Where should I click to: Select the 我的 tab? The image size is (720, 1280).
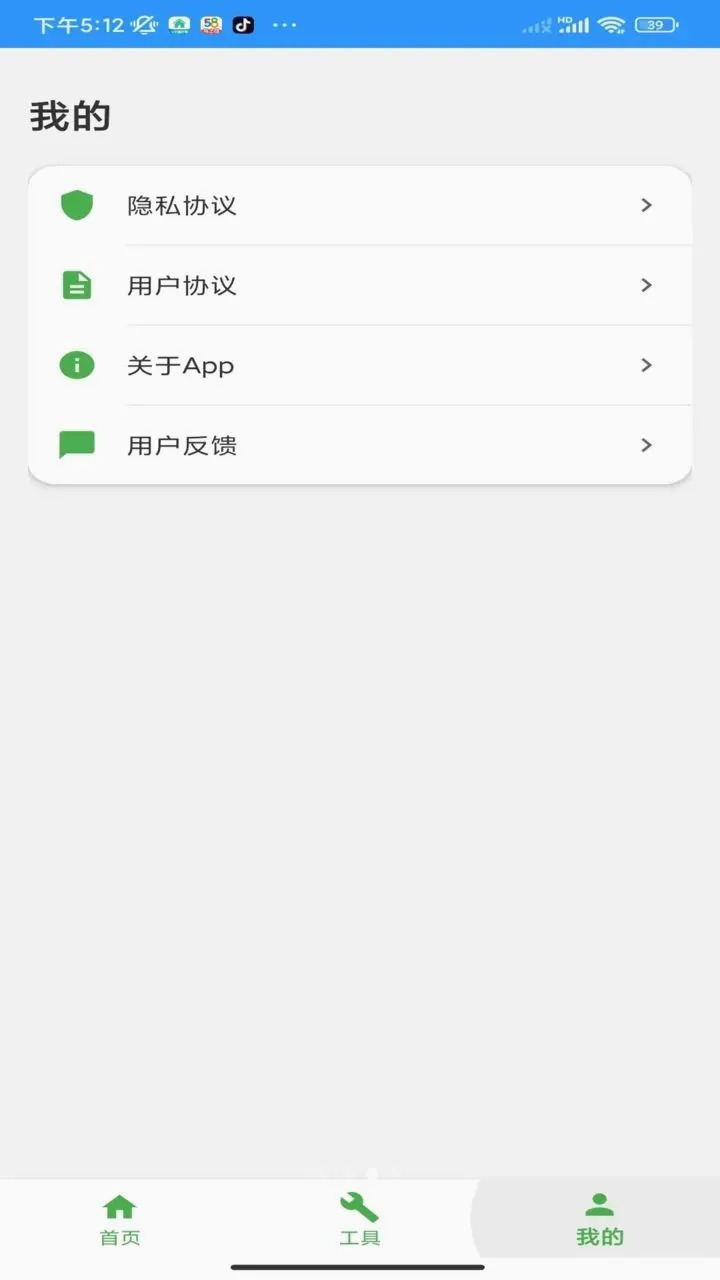click(600, 1220)
